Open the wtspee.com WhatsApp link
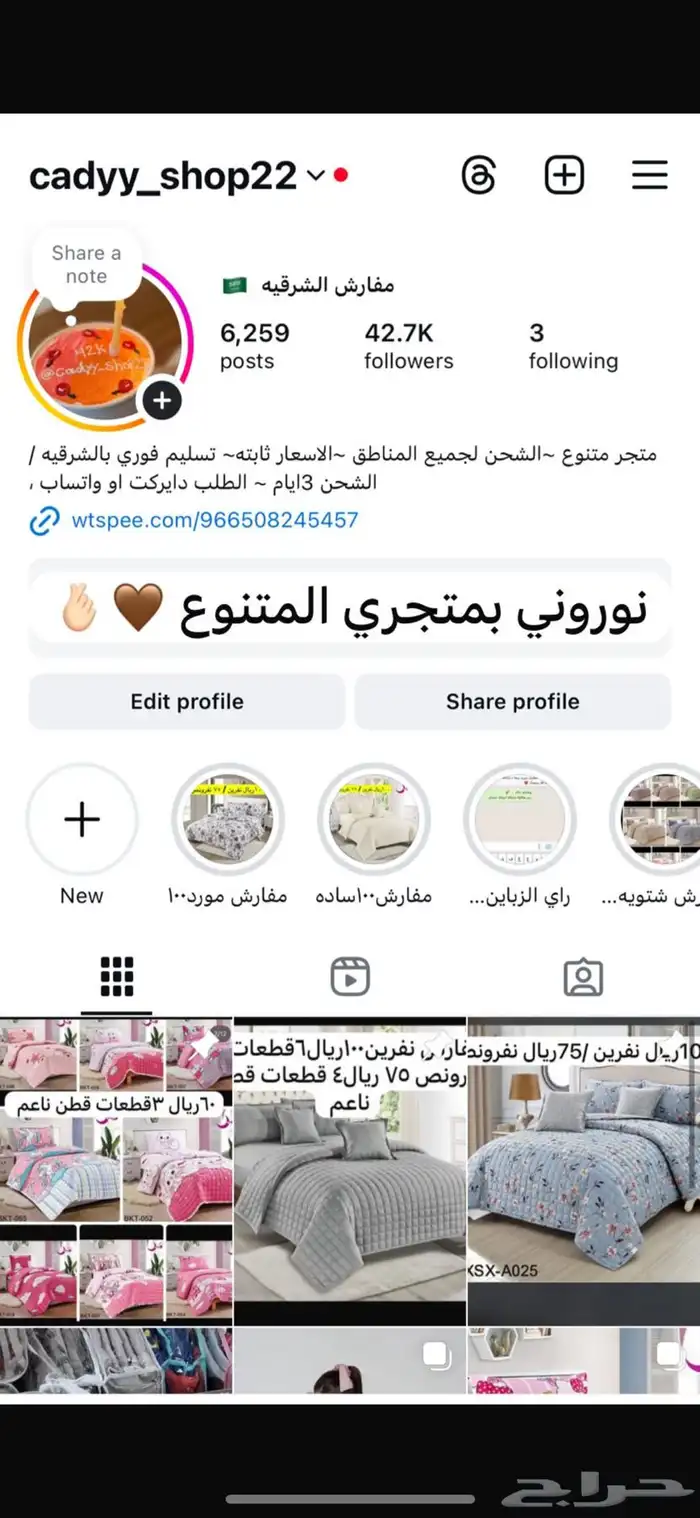This screenshot has width=700, height=1518. 213,520
